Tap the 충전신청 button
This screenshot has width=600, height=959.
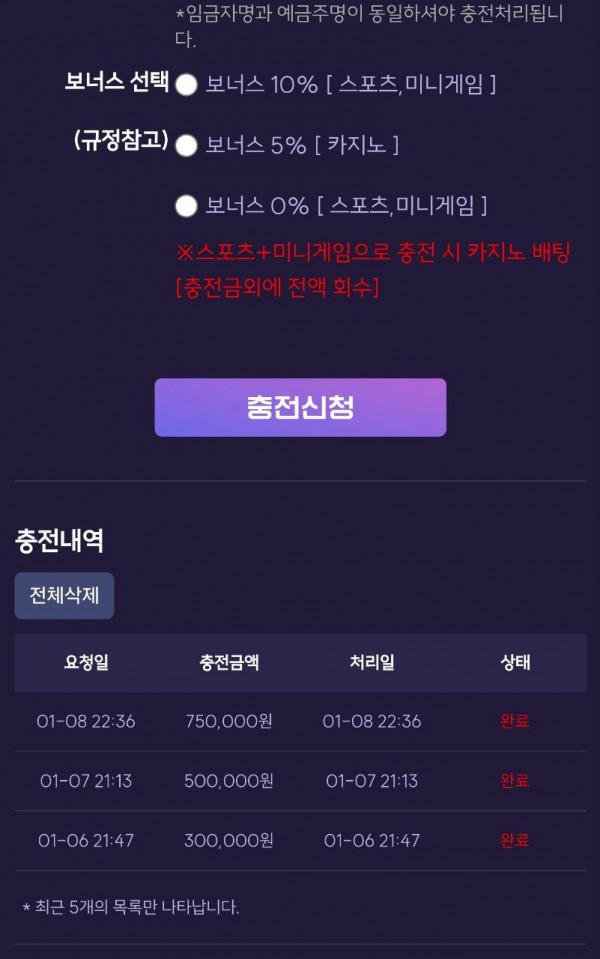coord(300,407)
